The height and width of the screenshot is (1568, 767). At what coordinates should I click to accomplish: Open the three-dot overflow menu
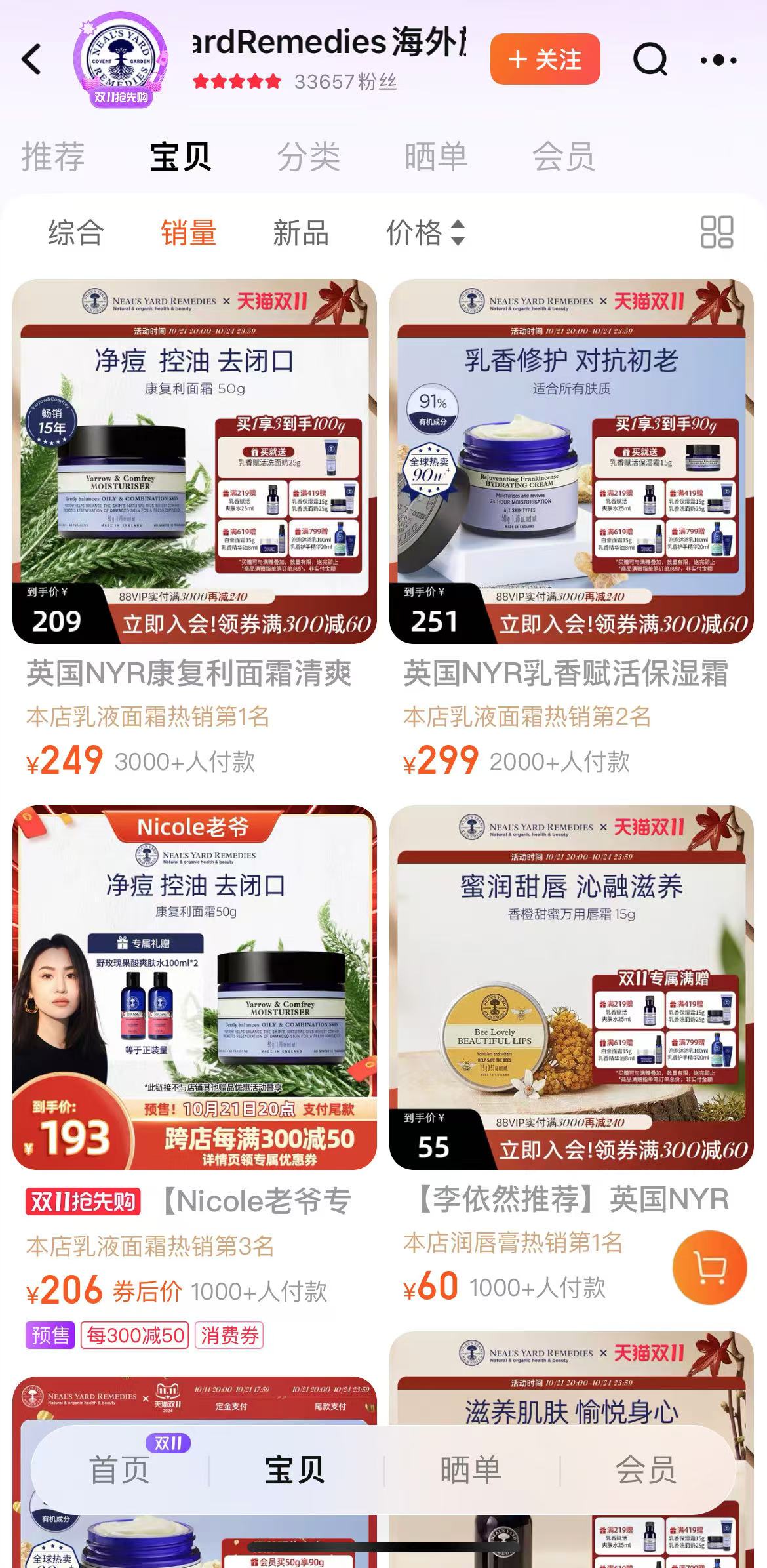point(718,60)
